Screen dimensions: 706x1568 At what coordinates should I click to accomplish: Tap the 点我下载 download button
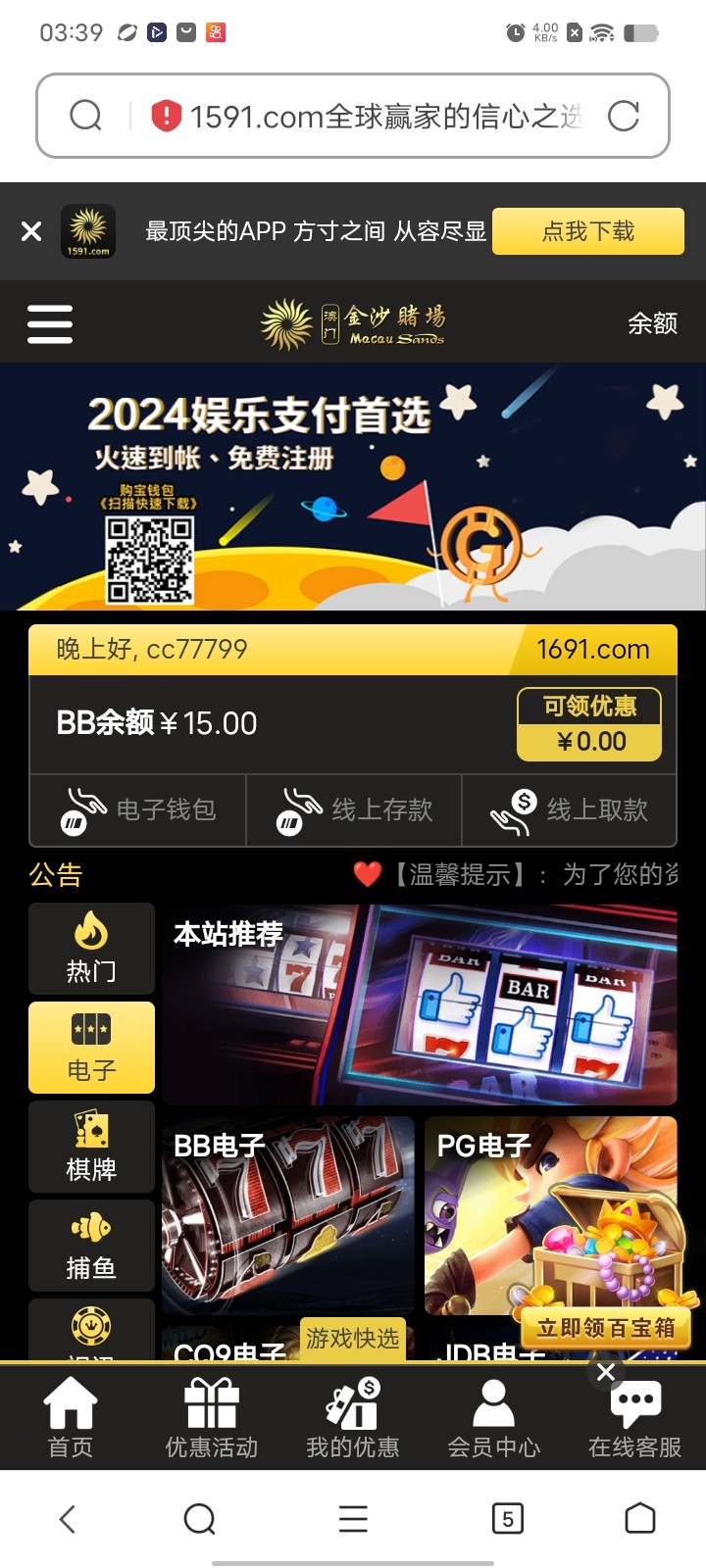587,231
